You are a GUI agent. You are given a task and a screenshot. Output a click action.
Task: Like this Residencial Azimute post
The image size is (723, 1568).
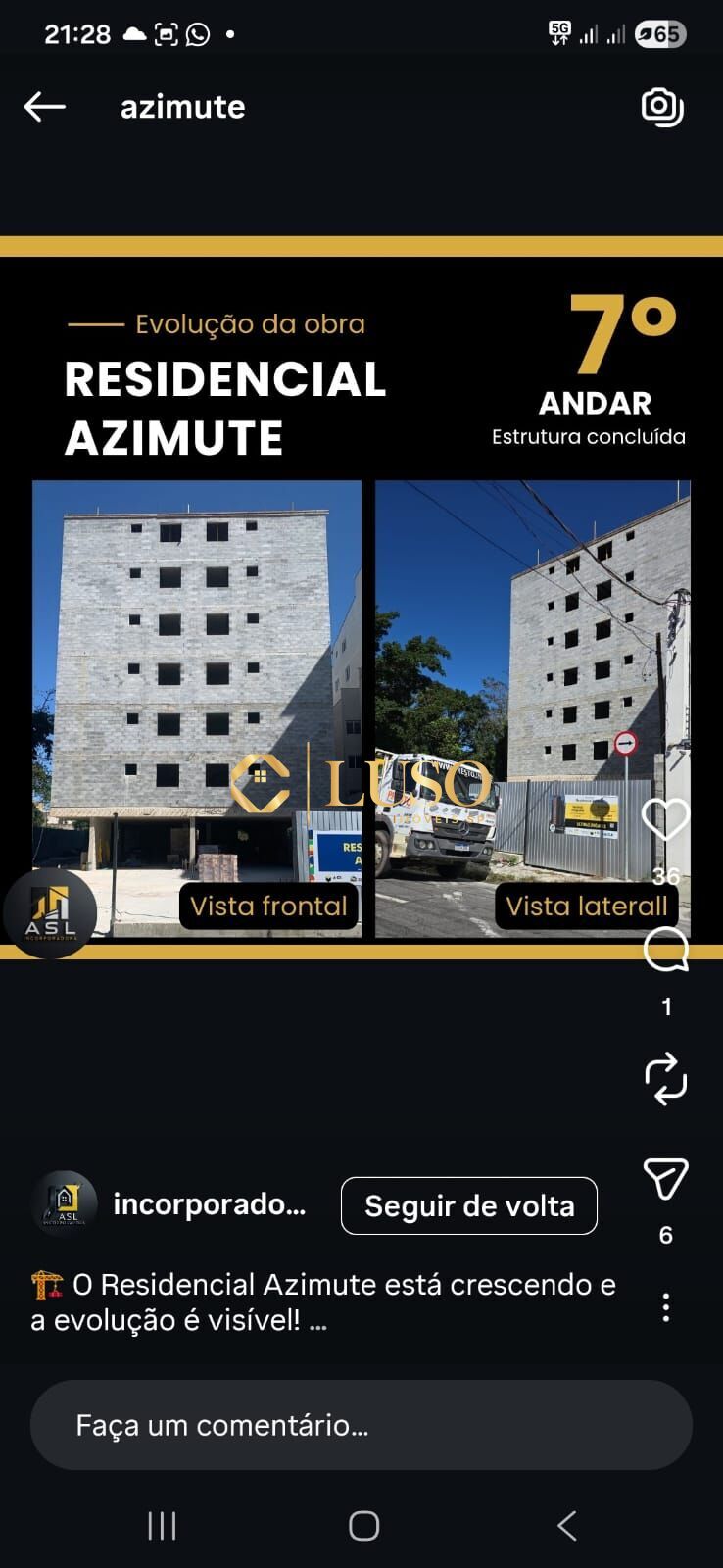point(665,819)
